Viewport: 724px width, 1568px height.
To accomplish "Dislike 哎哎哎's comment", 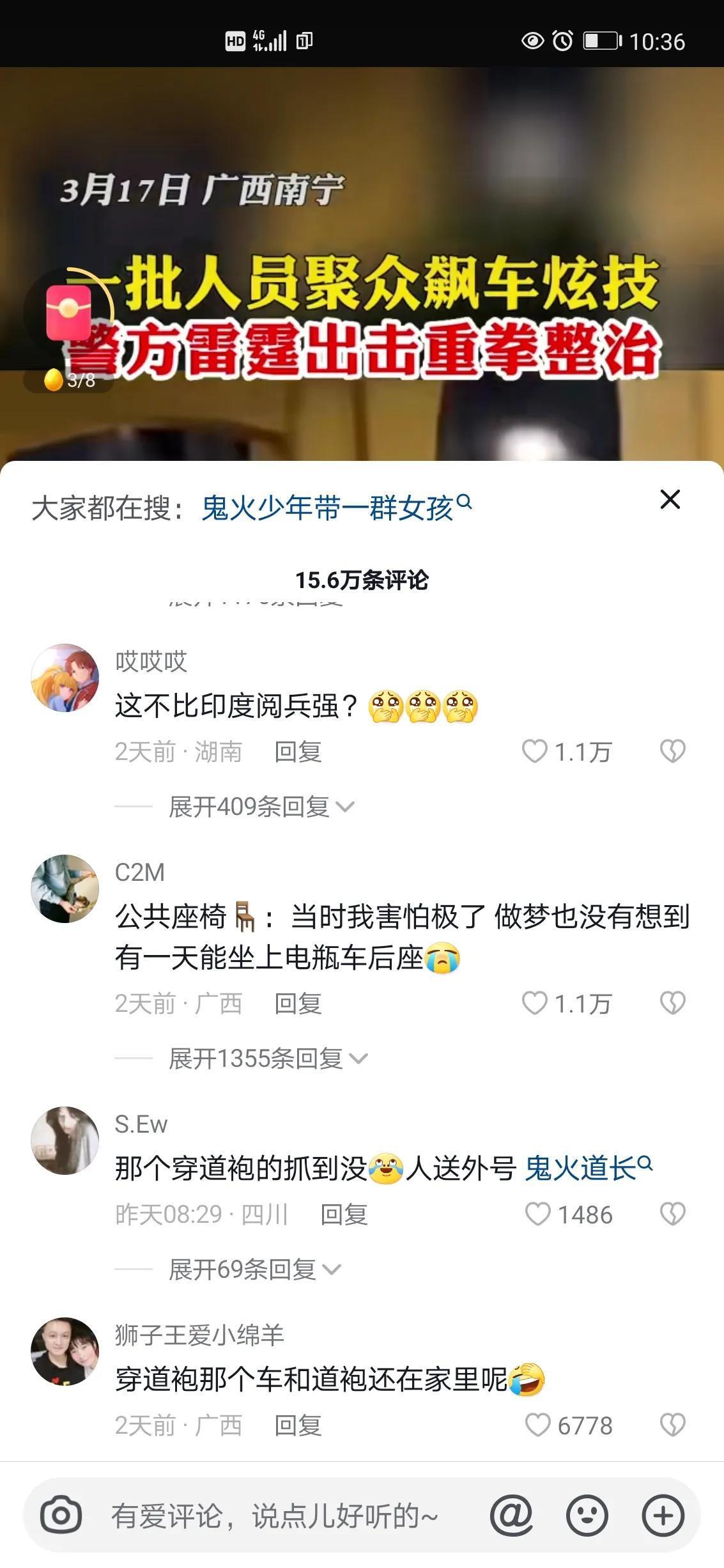I will coord(672,751).
